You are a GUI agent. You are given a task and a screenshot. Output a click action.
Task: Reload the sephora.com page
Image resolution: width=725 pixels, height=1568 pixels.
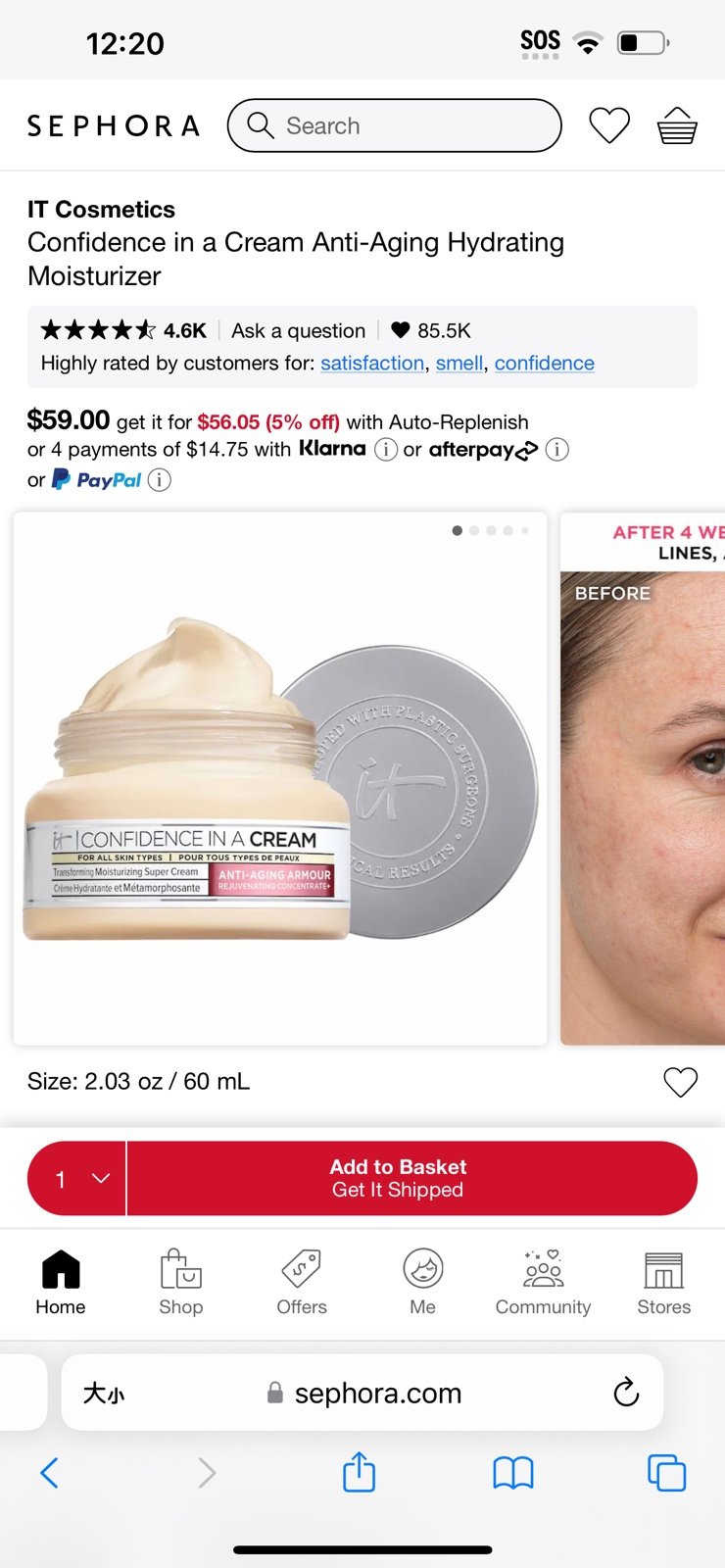tap(626, 1393)
